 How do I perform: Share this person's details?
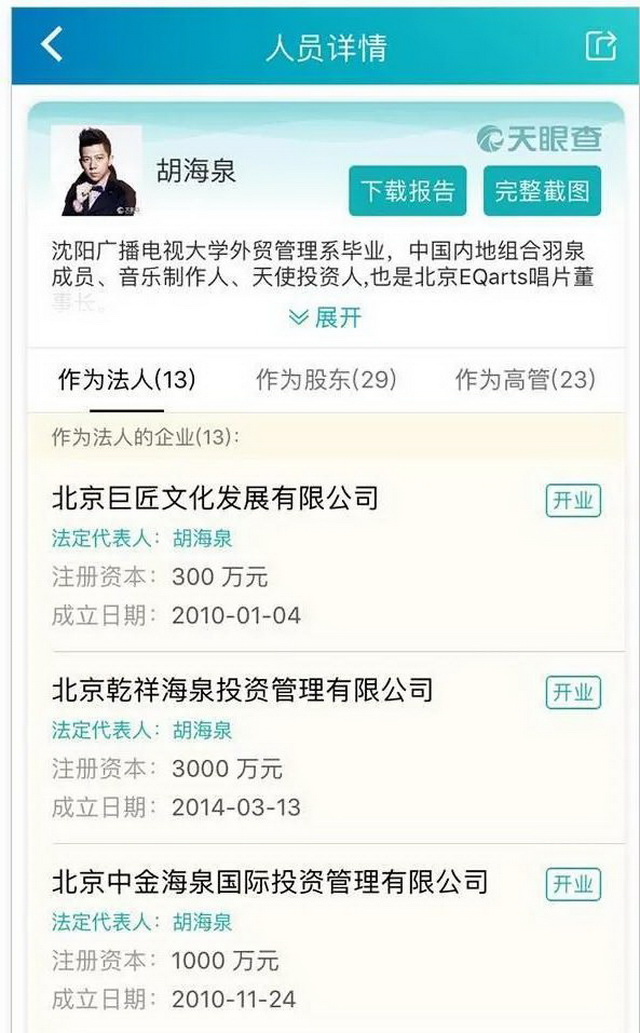pyautogui.click(x=600, y=46)
